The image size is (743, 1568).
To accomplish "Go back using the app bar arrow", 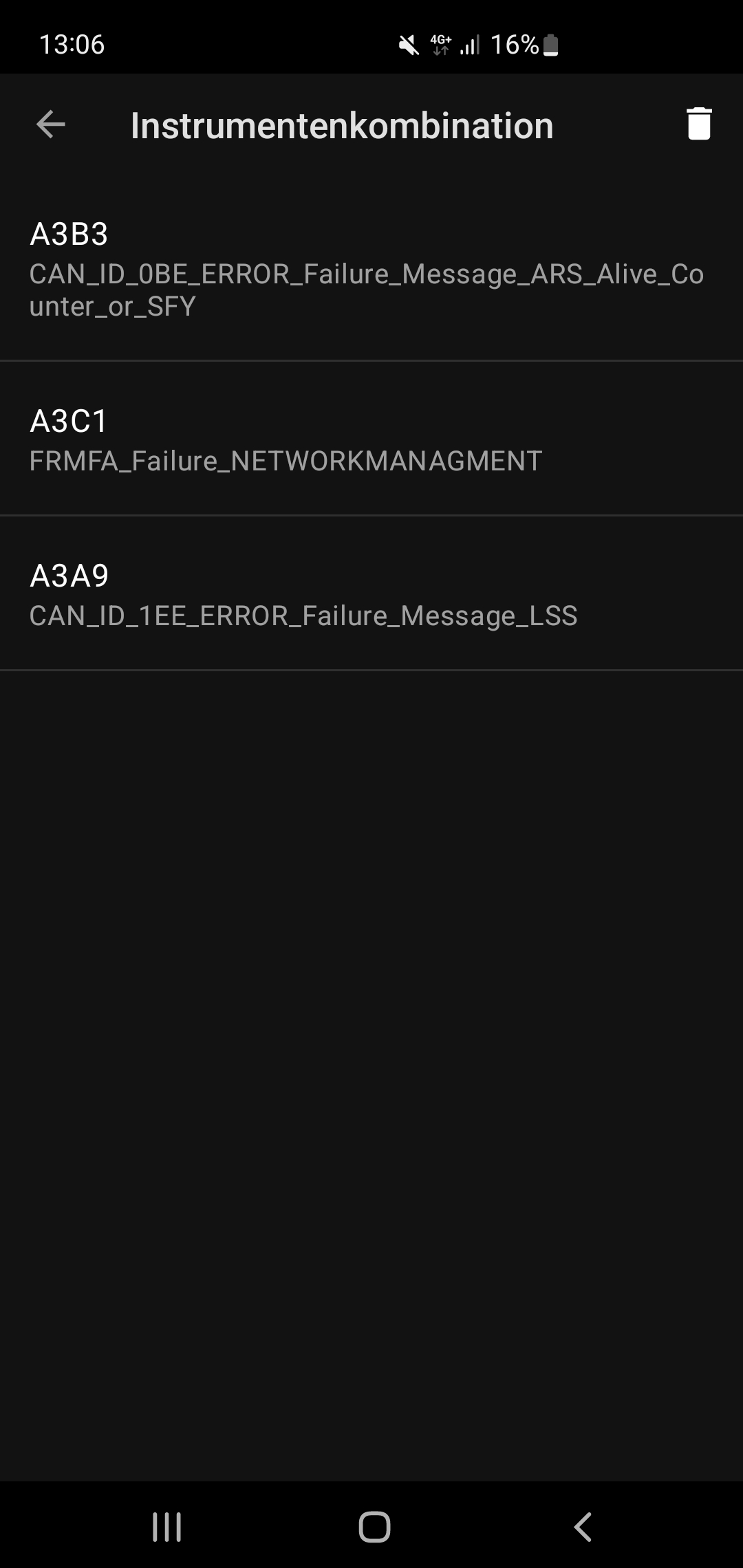I will coord(50,125).
